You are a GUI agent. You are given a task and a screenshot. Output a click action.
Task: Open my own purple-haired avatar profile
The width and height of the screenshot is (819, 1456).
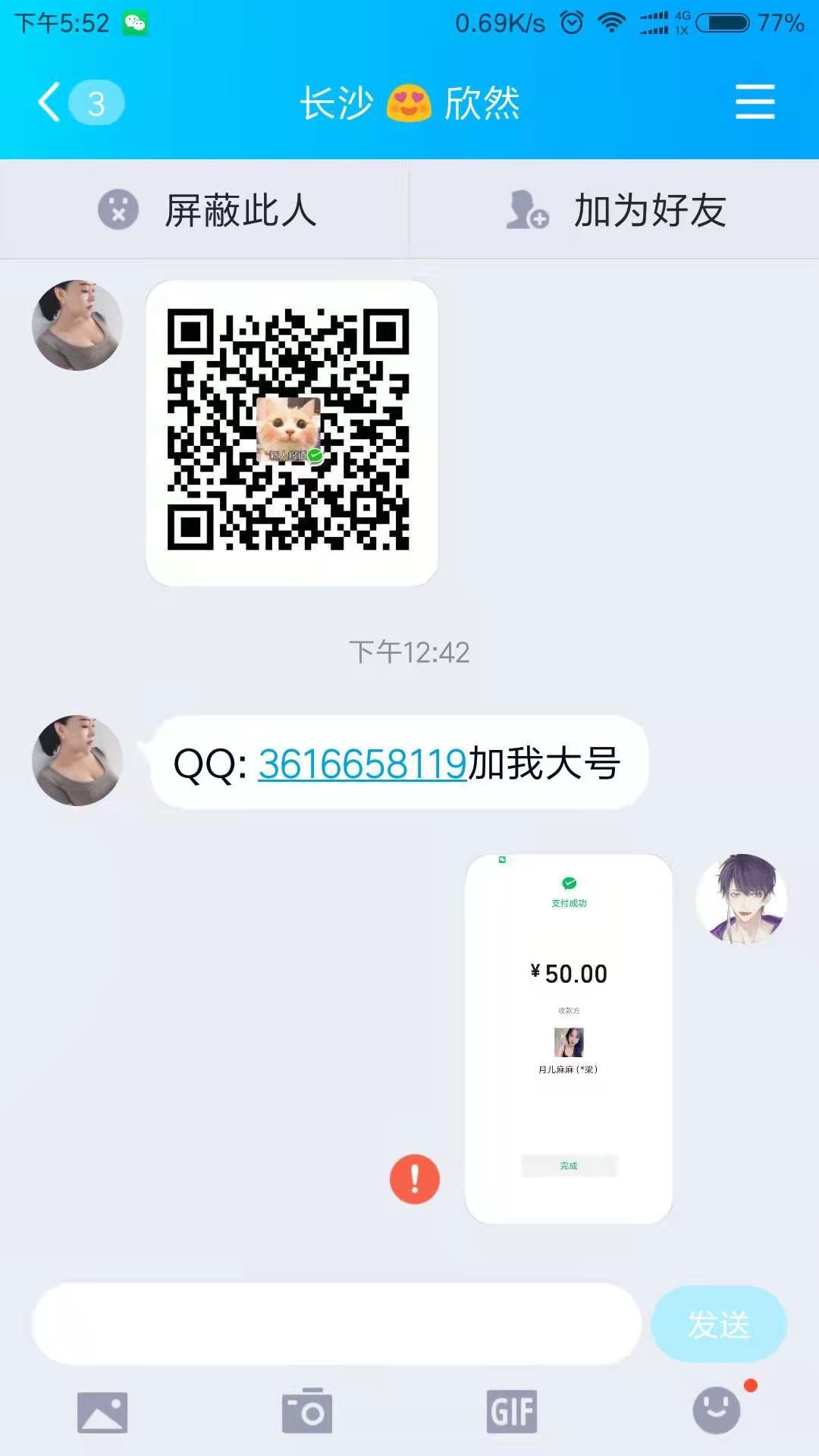point(741,899)
